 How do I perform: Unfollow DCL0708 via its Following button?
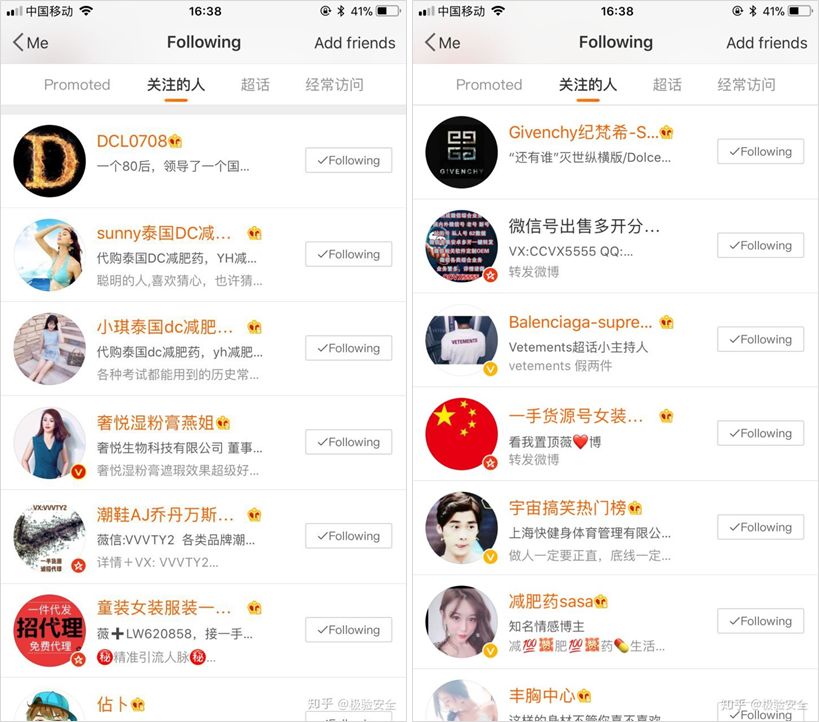pos(348,160)
